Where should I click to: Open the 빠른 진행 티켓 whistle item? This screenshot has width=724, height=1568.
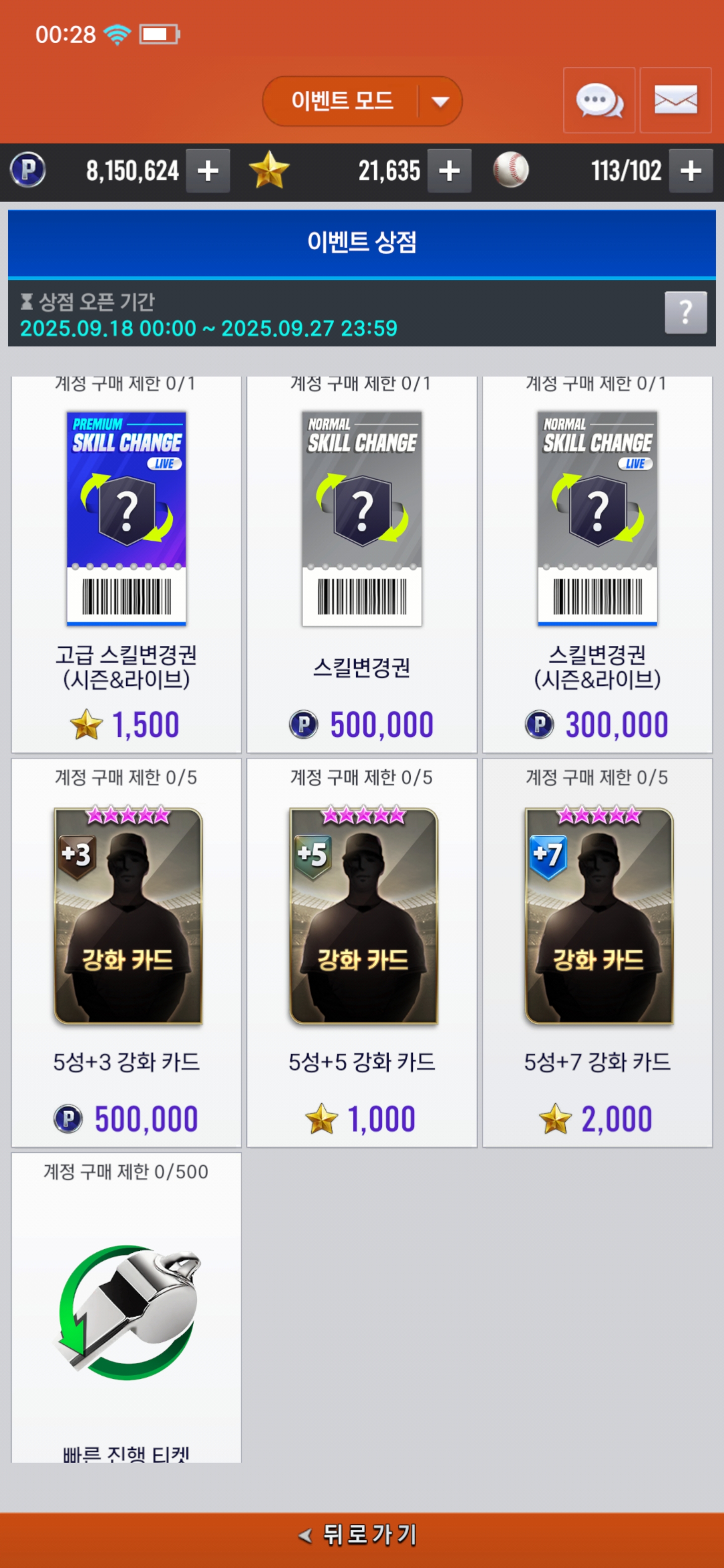pyautogui.click(x=126, y=1309)
